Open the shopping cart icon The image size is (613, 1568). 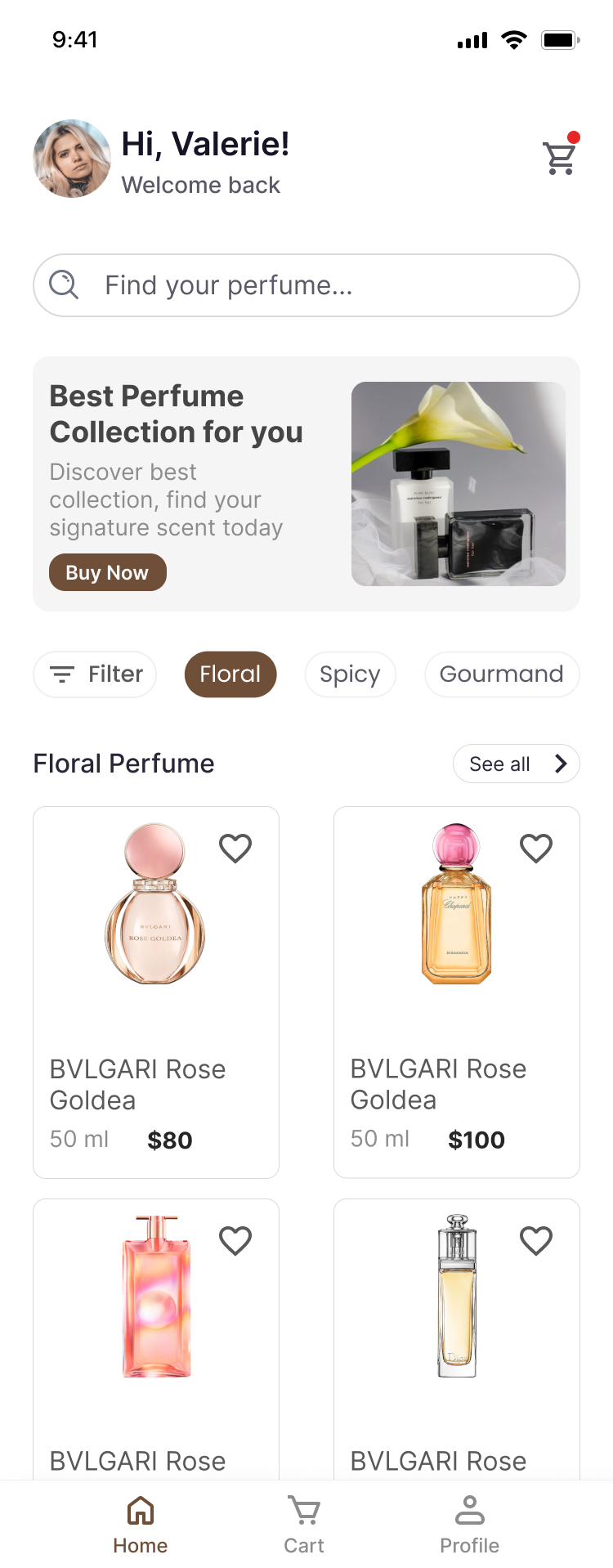click(x=560, y=157)
